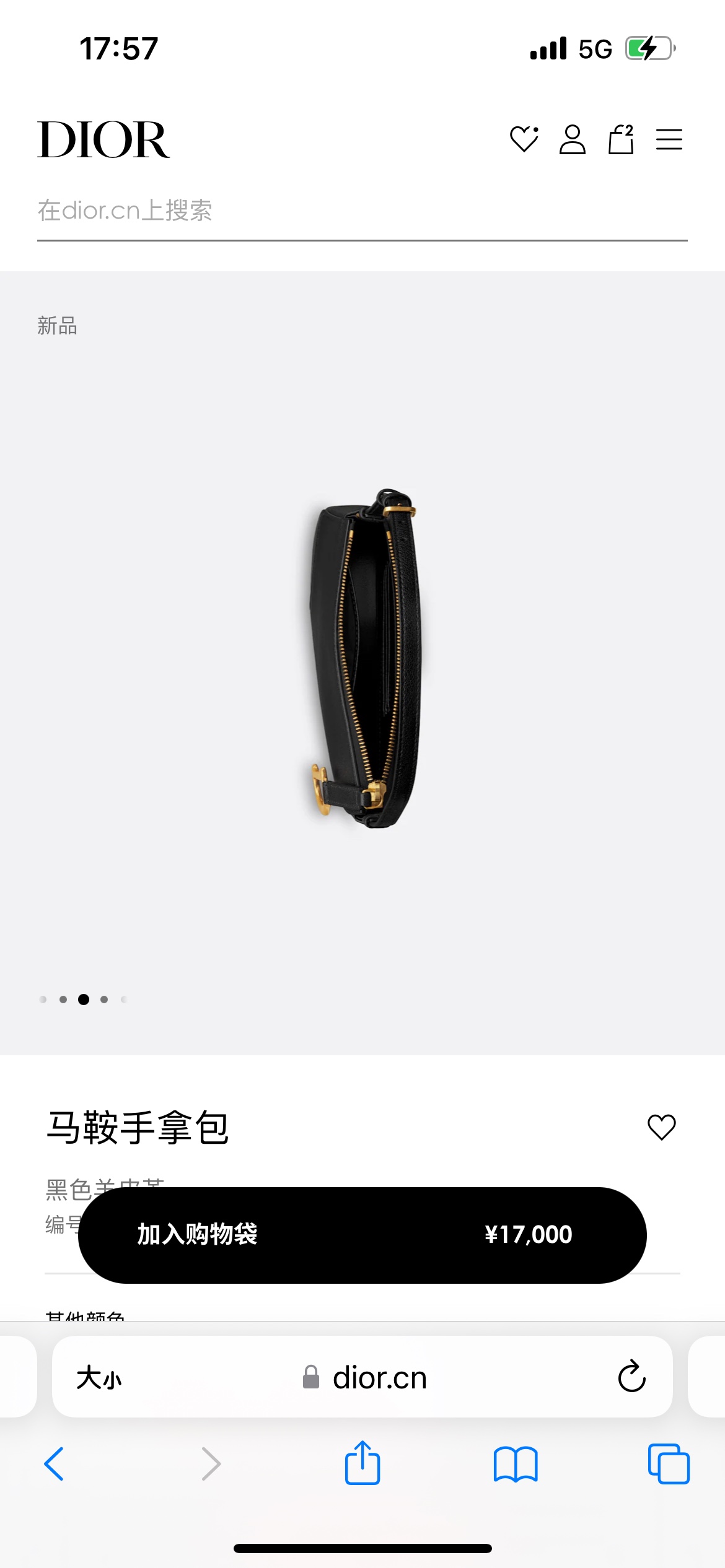Open the wishlist heart in the header
The height and width of the screenshot is (1568, 725).
pyautogui.click(x=524, y=139)
